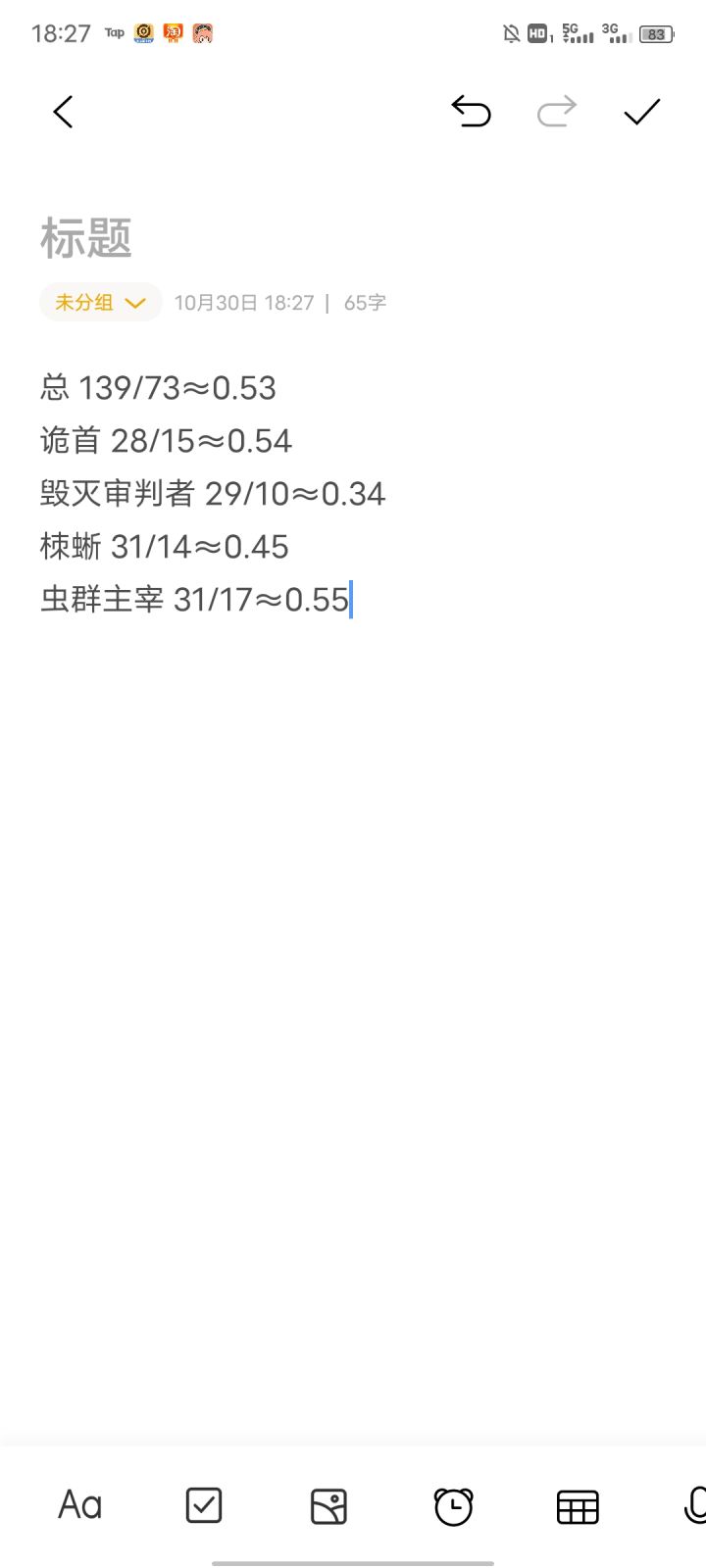This screenshot has height=1568, width=706.
Task: Place cursor in the note body text
Action: 213,493
